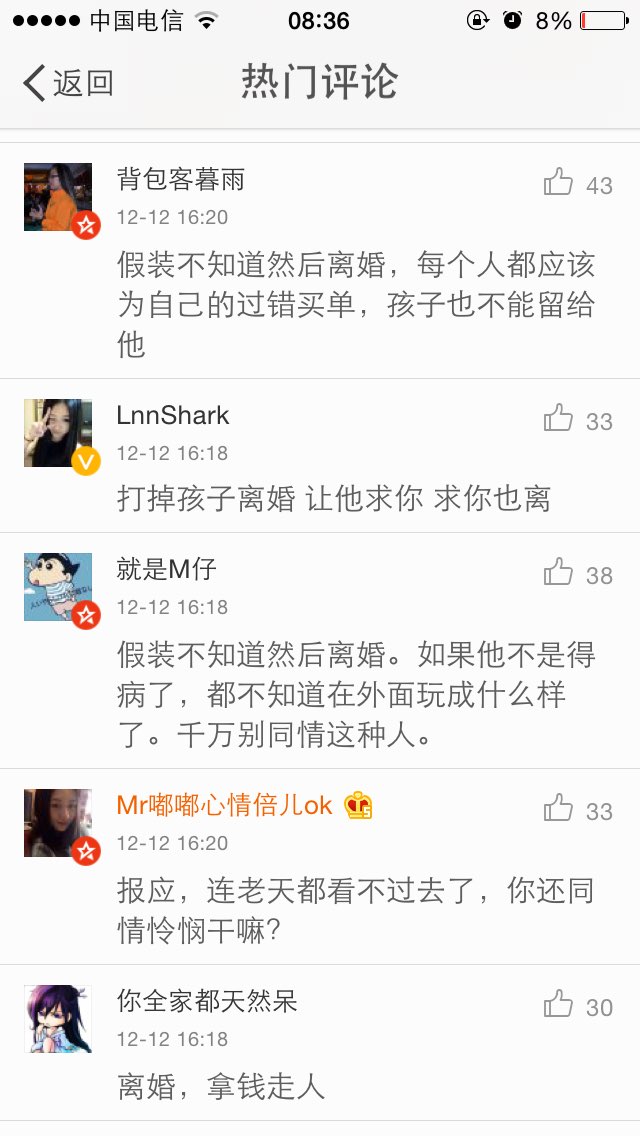The height and width of the screenshot is (1136, 640).
Task: Open the avatar of 就是M仔
Action: click(58, 587)
